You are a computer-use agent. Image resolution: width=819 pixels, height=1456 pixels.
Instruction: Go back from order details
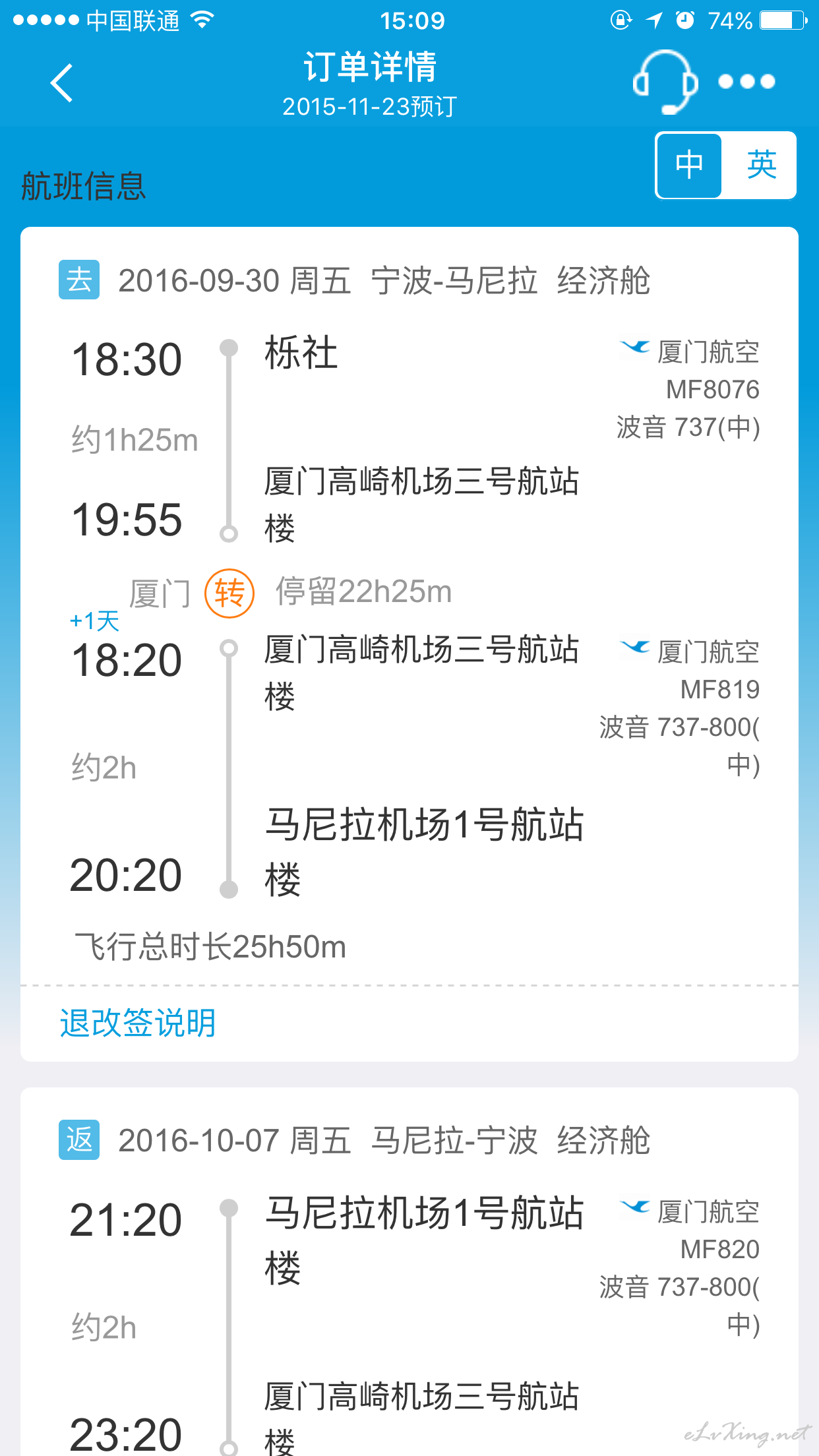pos(62,83)
